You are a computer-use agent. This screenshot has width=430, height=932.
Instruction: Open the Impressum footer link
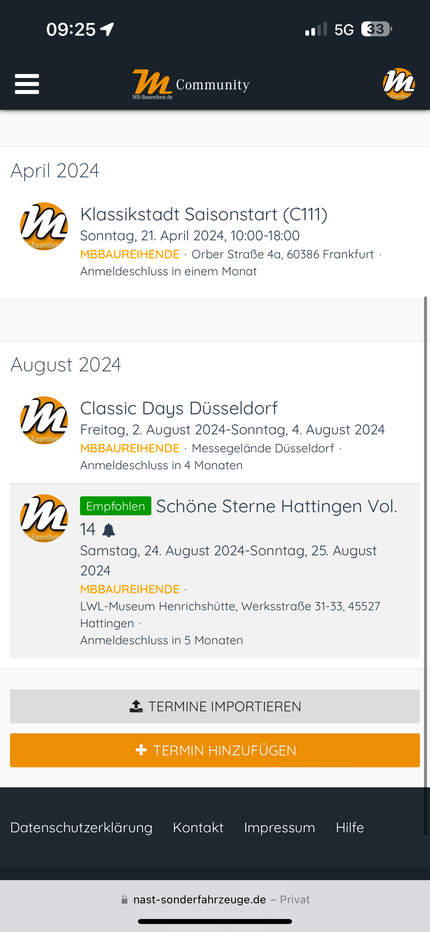(x=280, y=827)
